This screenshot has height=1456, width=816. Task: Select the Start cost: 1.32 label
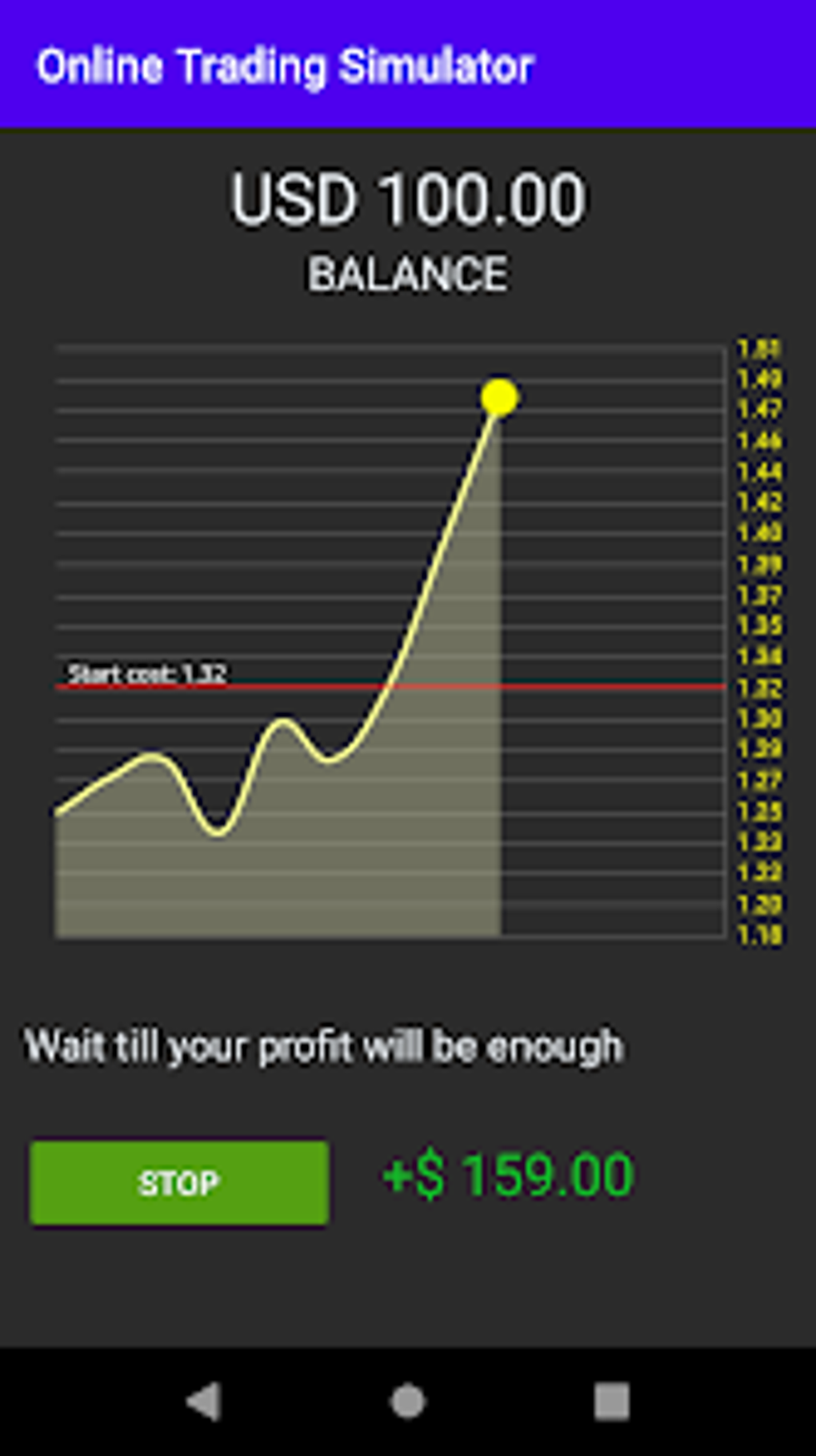146,673
